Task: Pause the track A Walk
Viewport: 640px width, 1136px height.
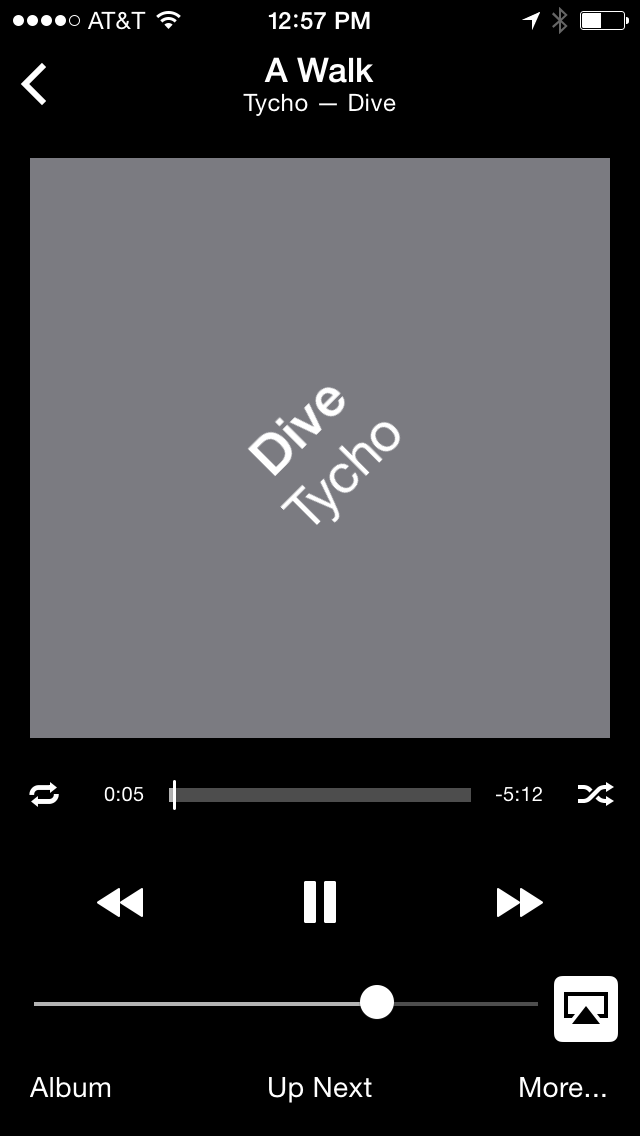Action: click(320, 902)
